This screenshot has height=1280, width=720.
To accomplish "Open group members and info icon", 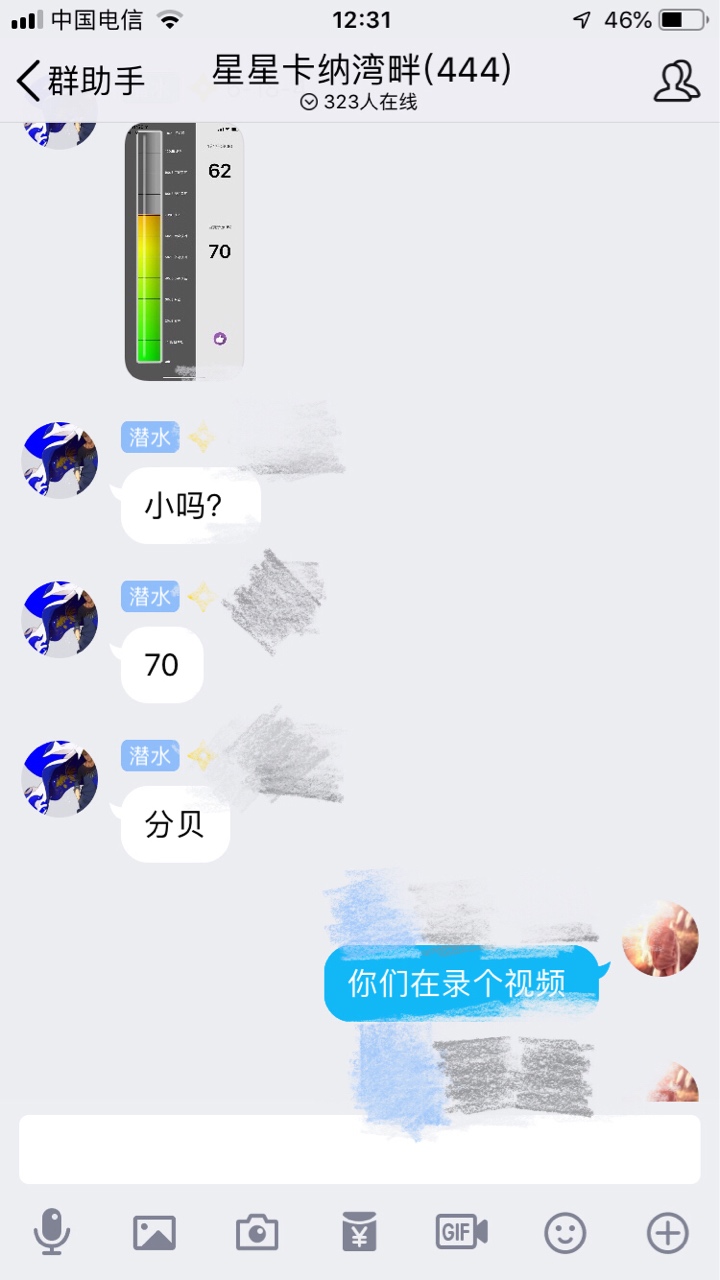I will click(676, 81).
